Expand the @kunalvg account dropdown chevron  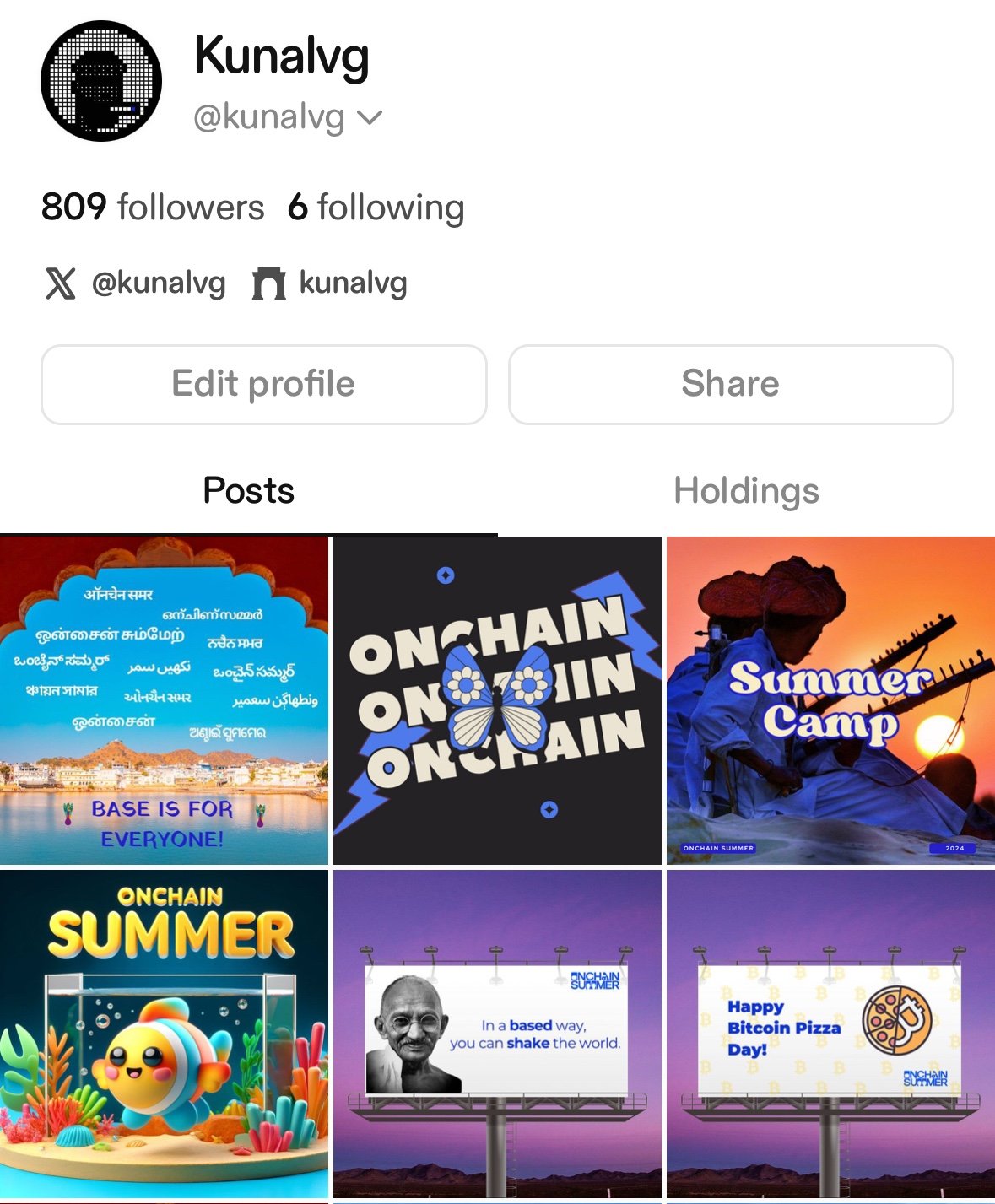[370, 117]
